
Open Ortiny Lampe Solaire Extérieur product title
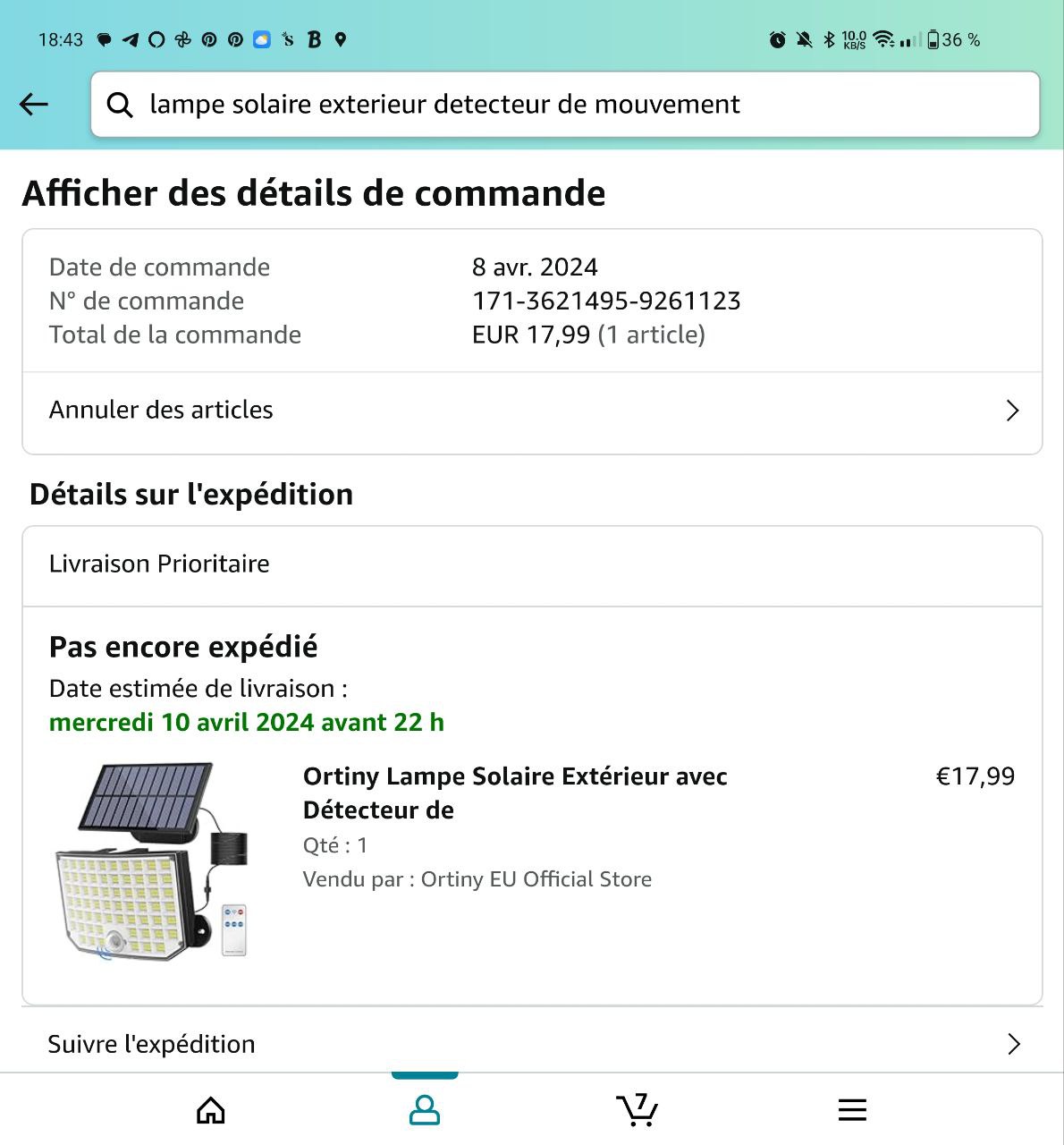(x=515, y=793)
